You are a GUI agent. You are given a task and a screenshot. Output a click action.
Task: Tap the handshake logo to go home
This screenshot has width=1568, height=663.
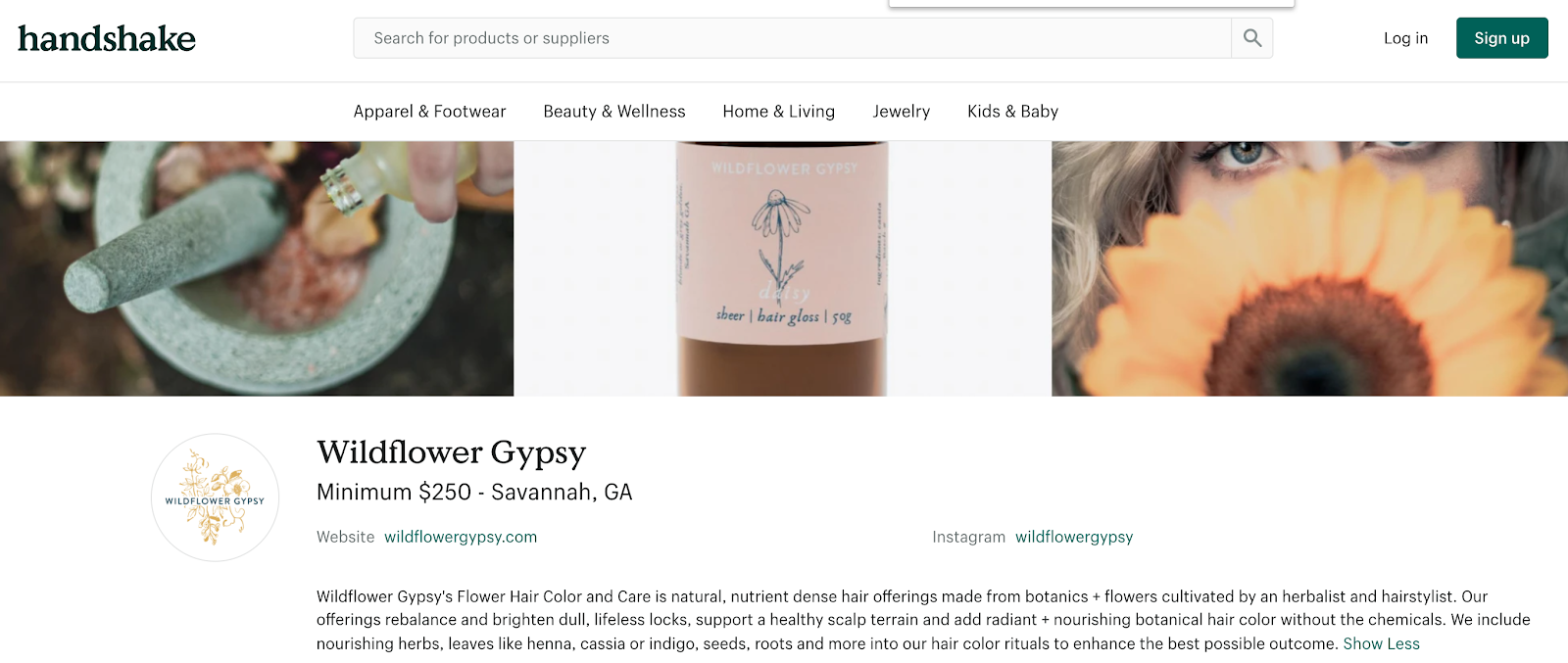click(x=107, y=39)
